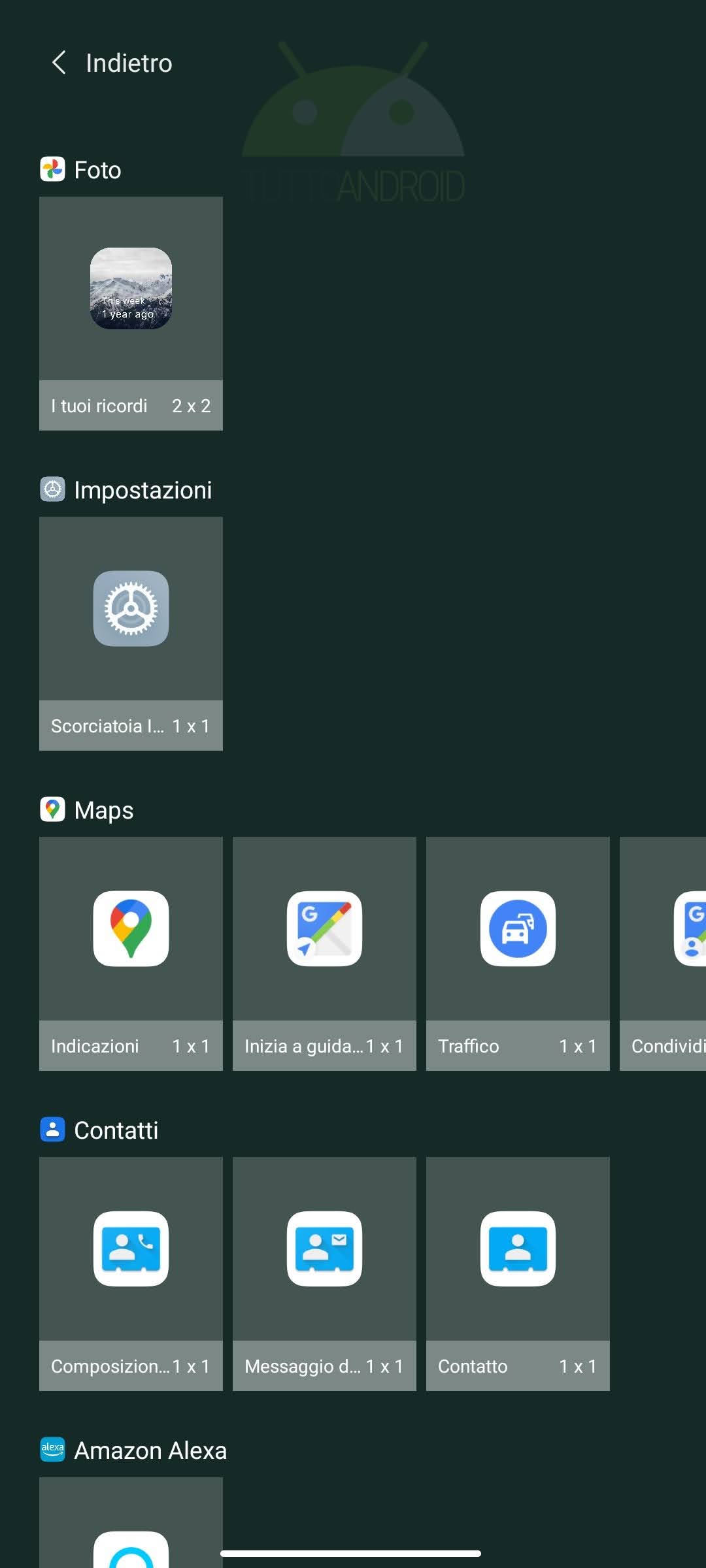Choose the Scorciatoia Impostazioni 1 x 1 widget

[x=131, y=634]
